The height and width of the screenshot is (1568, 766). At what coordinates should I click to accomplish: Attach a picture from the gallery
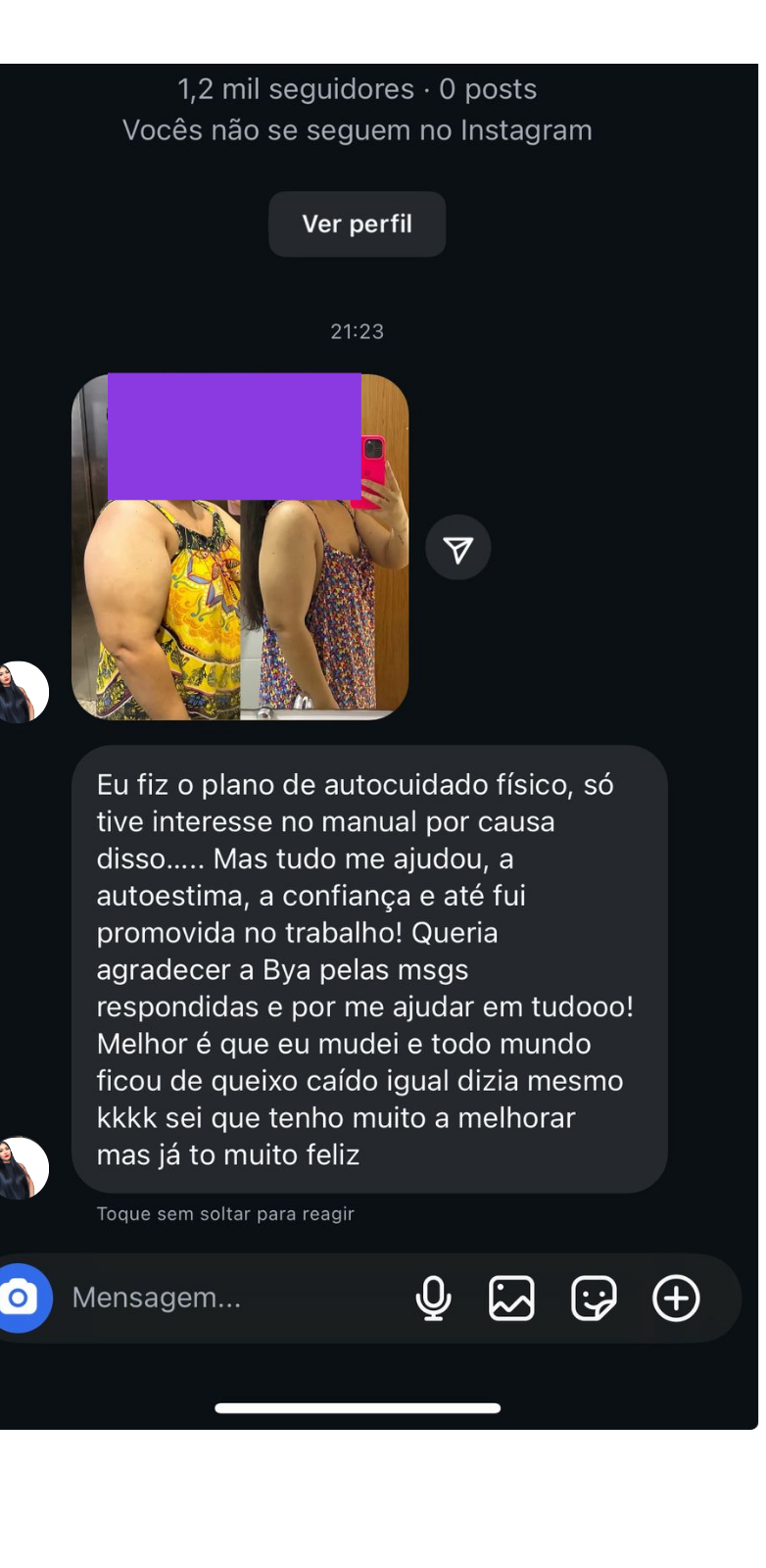click(x=511, y=1298)
